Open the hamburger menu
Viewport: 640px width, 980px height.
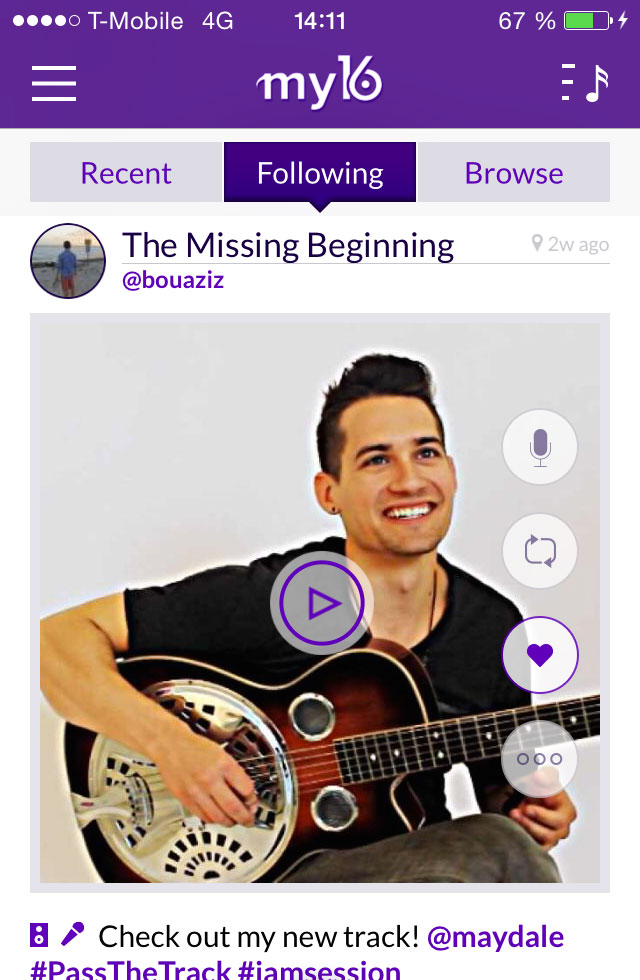54,84
